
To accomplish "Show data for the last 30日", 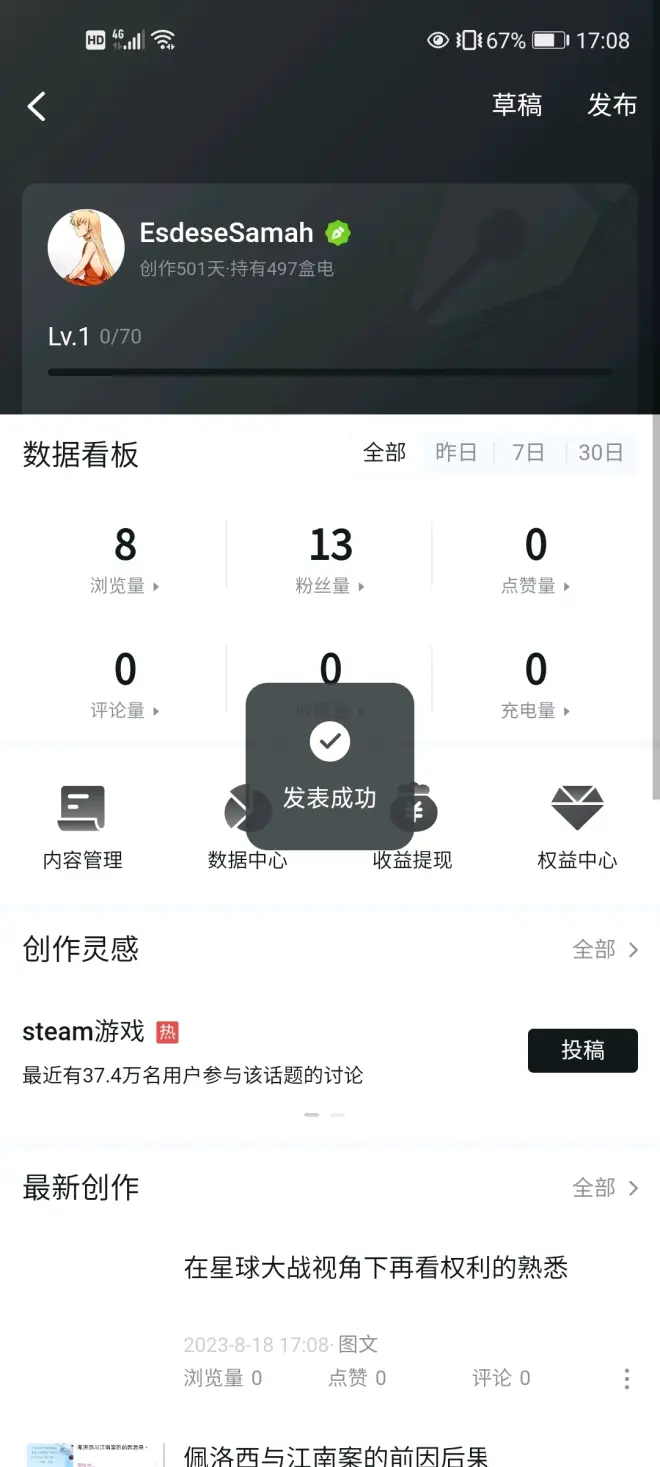I will [x=600, y=453].
